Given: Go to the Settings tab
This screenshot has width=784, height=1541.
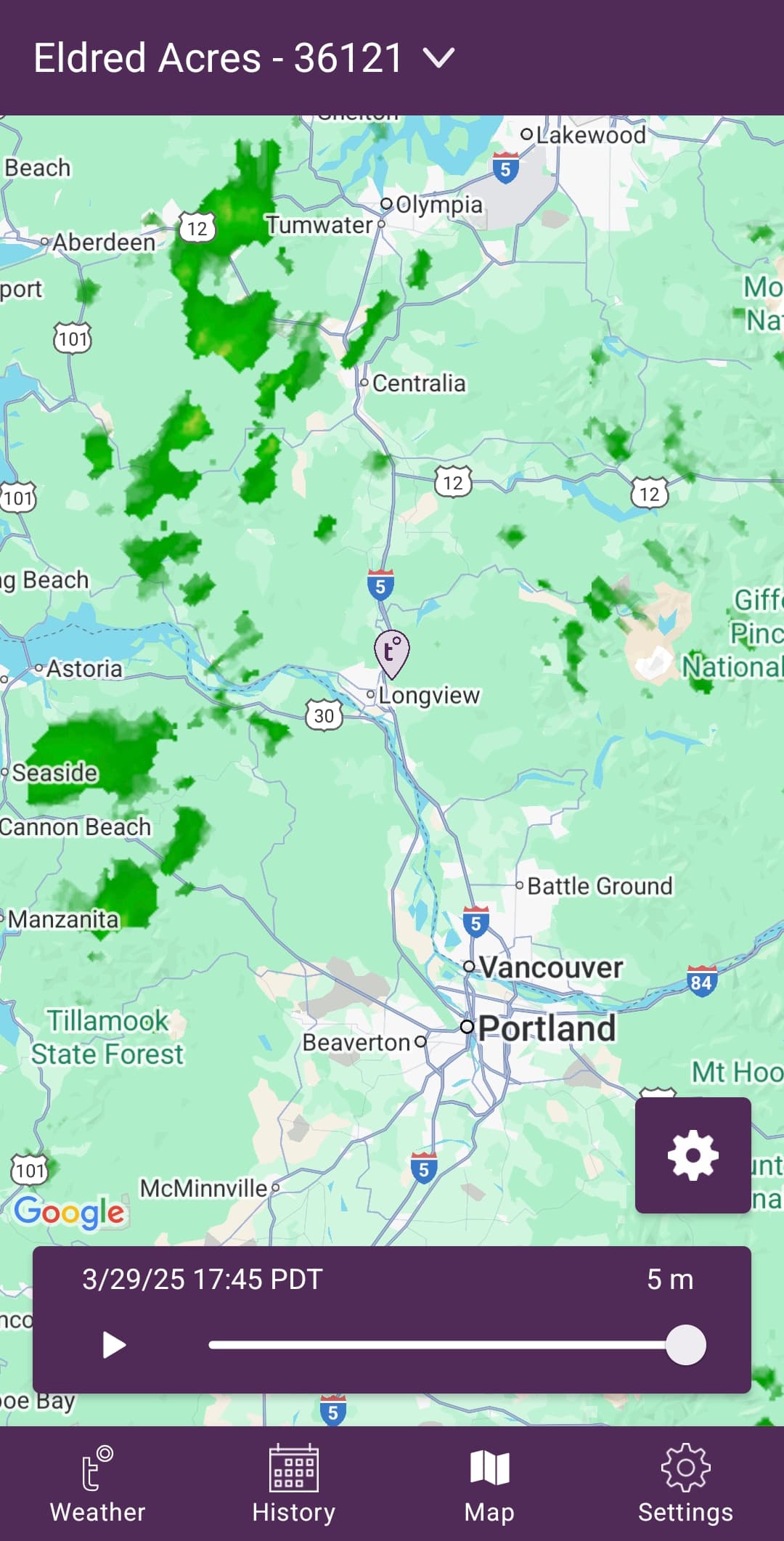Looking at the screenshot, I should [685, 1483].
